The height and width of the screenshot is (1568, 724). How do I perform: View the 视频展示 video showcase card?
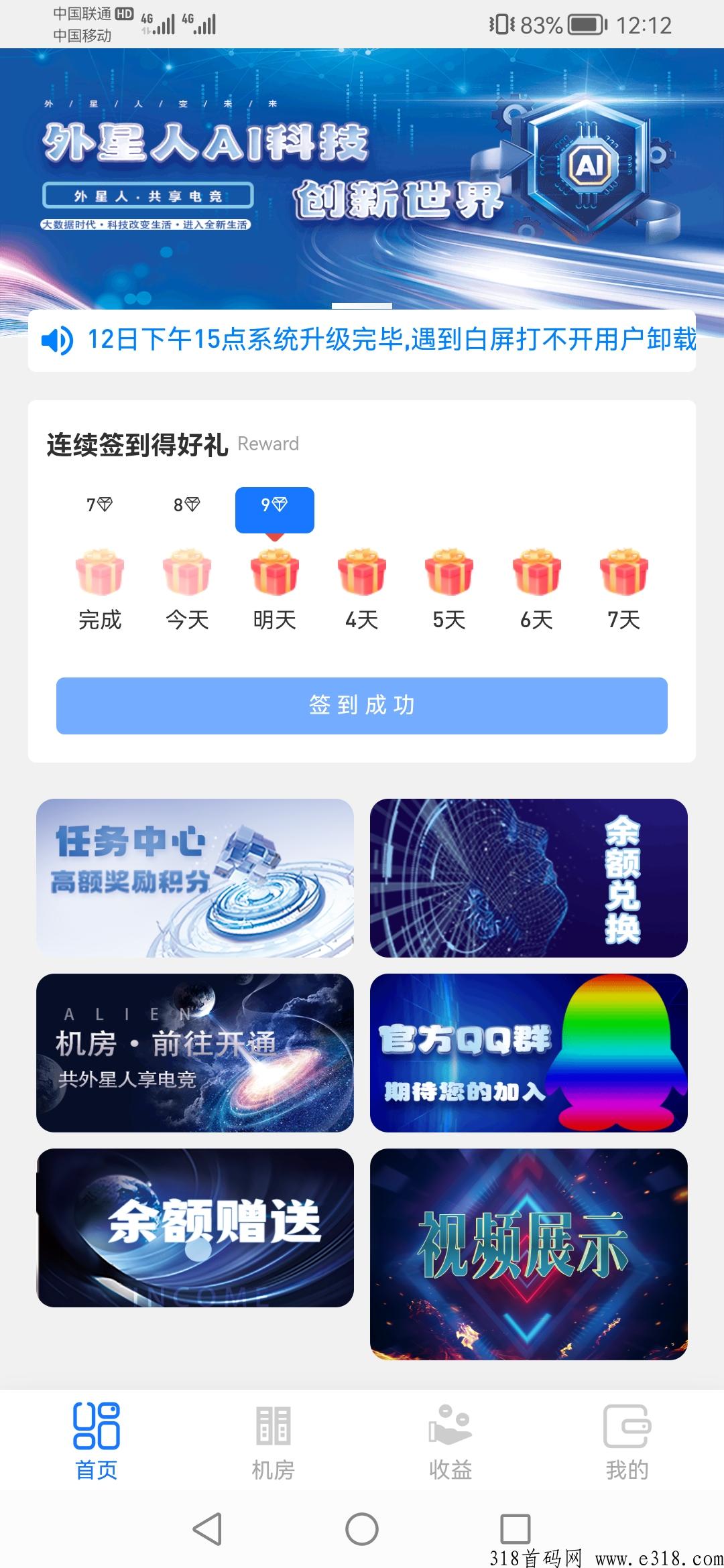[528, 1253]
